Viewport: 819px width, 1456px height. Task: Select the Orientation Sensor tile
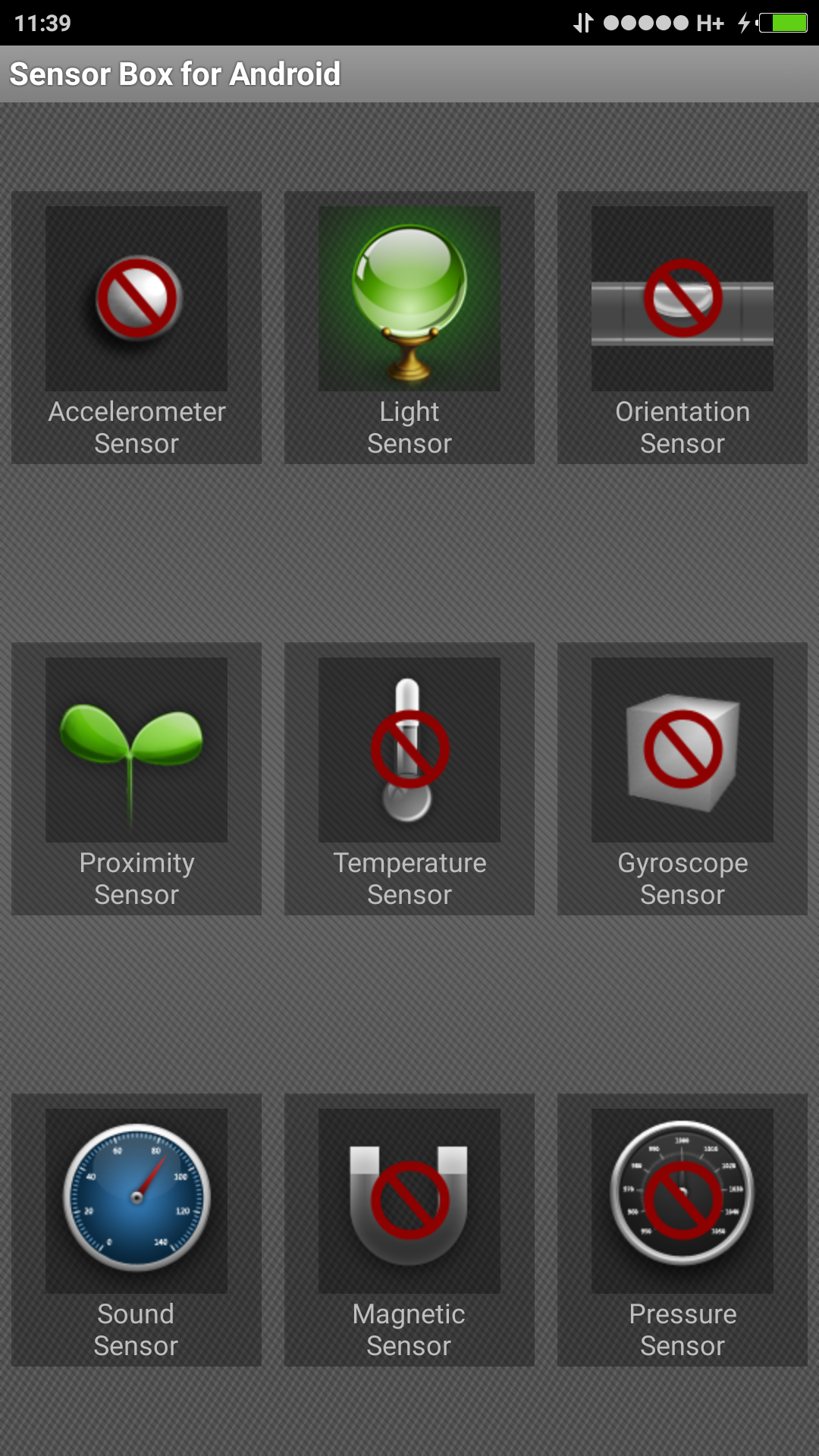pos(682,328)
